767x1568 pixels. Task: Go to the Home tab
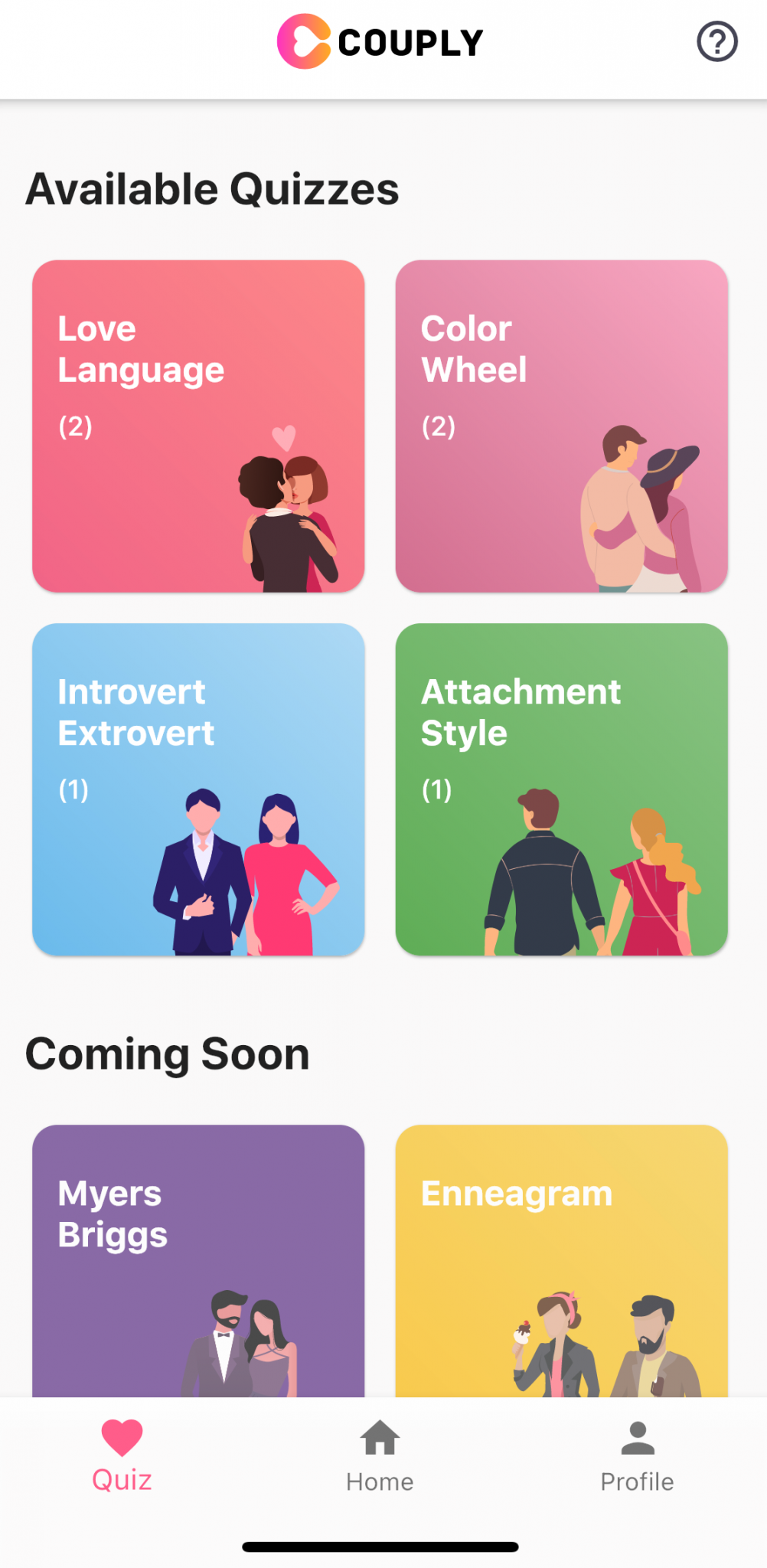[380, 1455]
